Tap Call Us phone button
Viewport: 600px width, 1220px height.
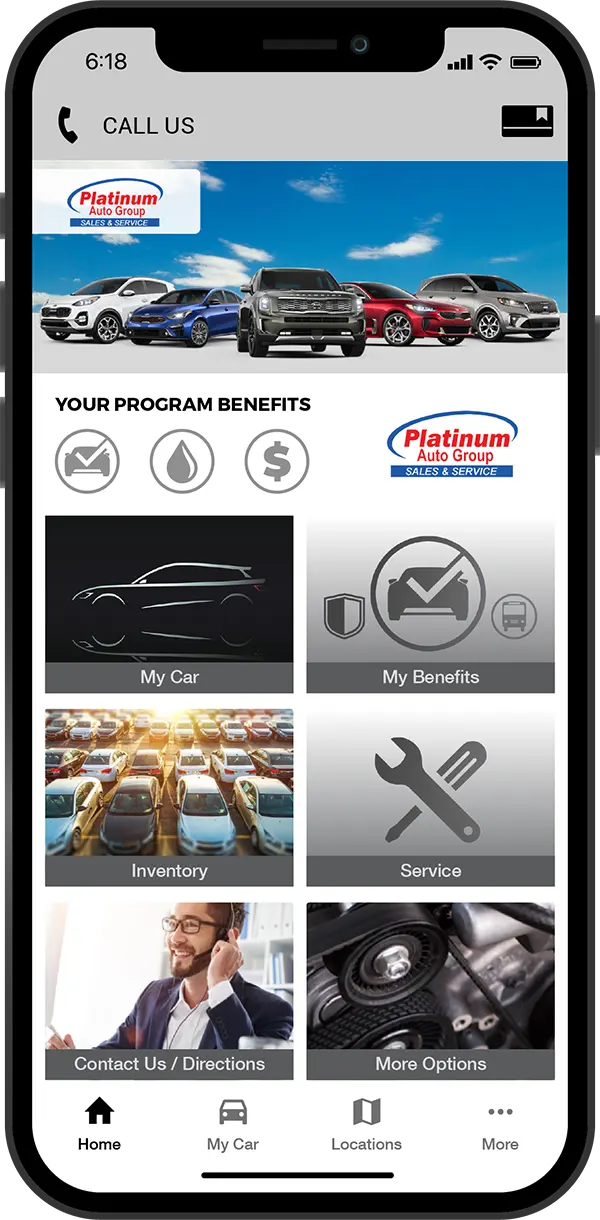click(x=125, y=126)
